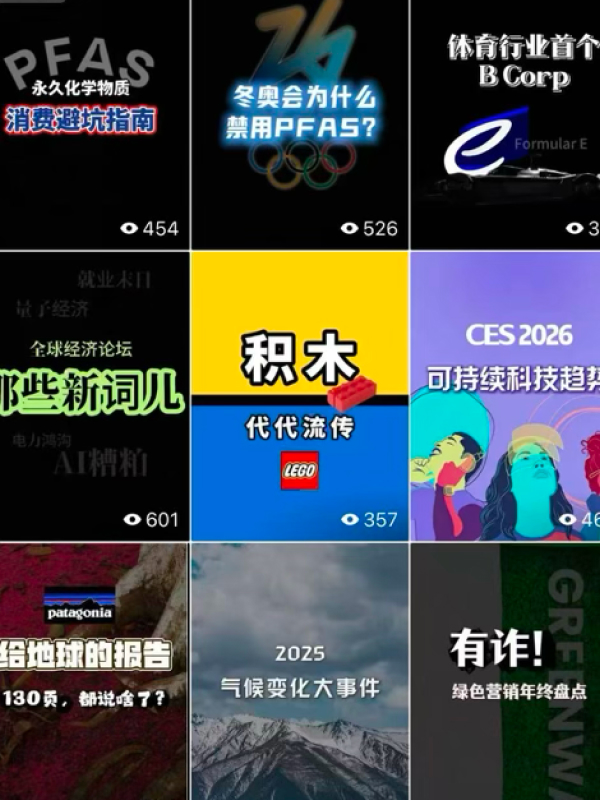Image resolution: width=600 pixels, height=800 pixels.
Task: Open the Patagonia 给地球的报告 video
Action: 94,672
